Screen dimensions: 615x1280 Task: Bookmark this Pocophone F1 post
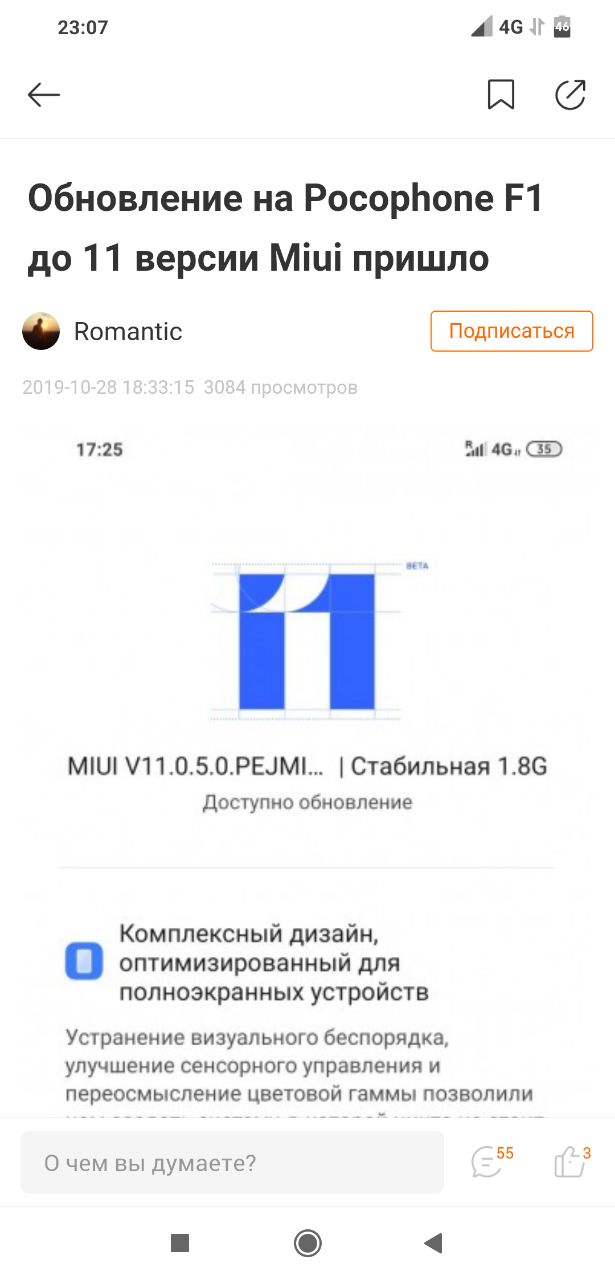coord(501,95)
